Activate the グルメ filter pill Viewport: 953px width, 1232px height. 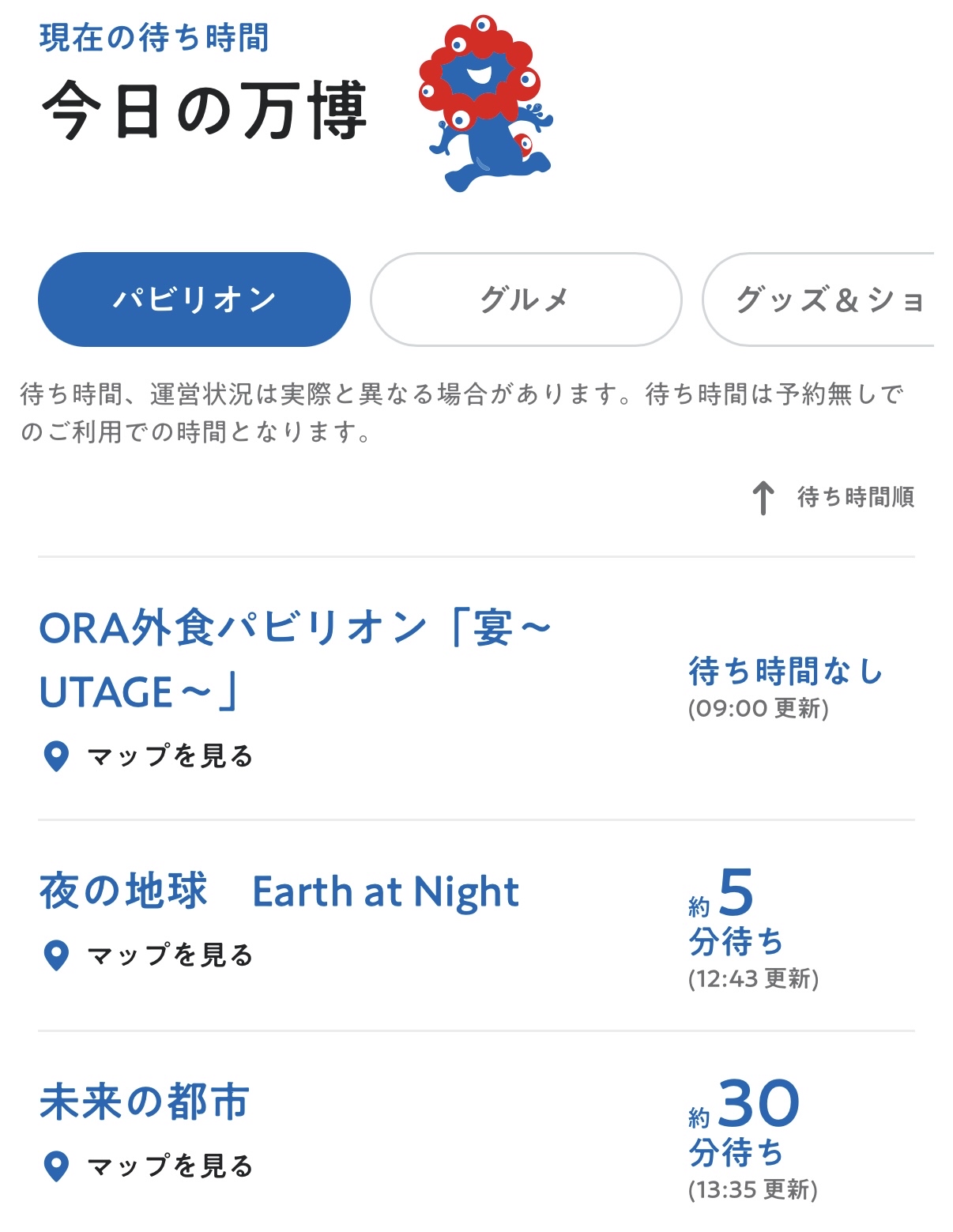[x=525, y=299]
